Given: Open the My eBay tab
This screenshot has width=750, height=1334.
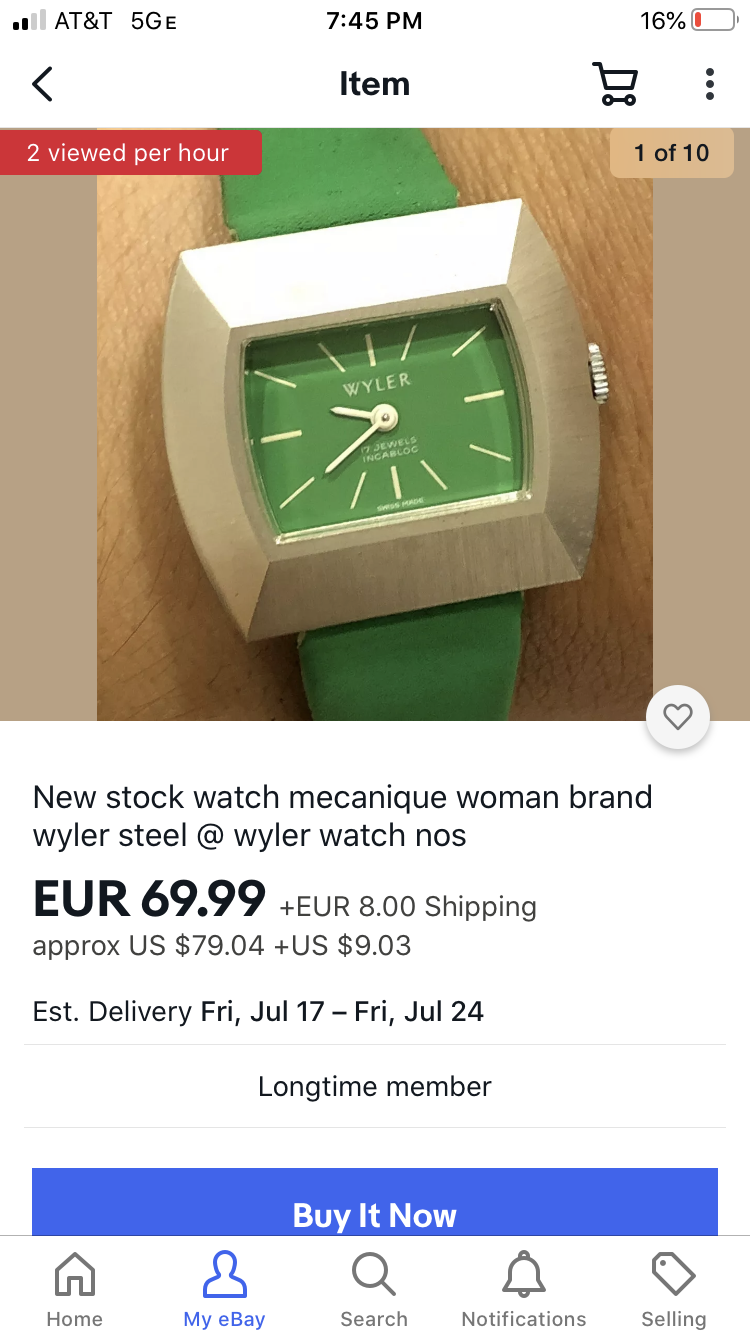Looking at the screenshot, I should (224, 1289).
